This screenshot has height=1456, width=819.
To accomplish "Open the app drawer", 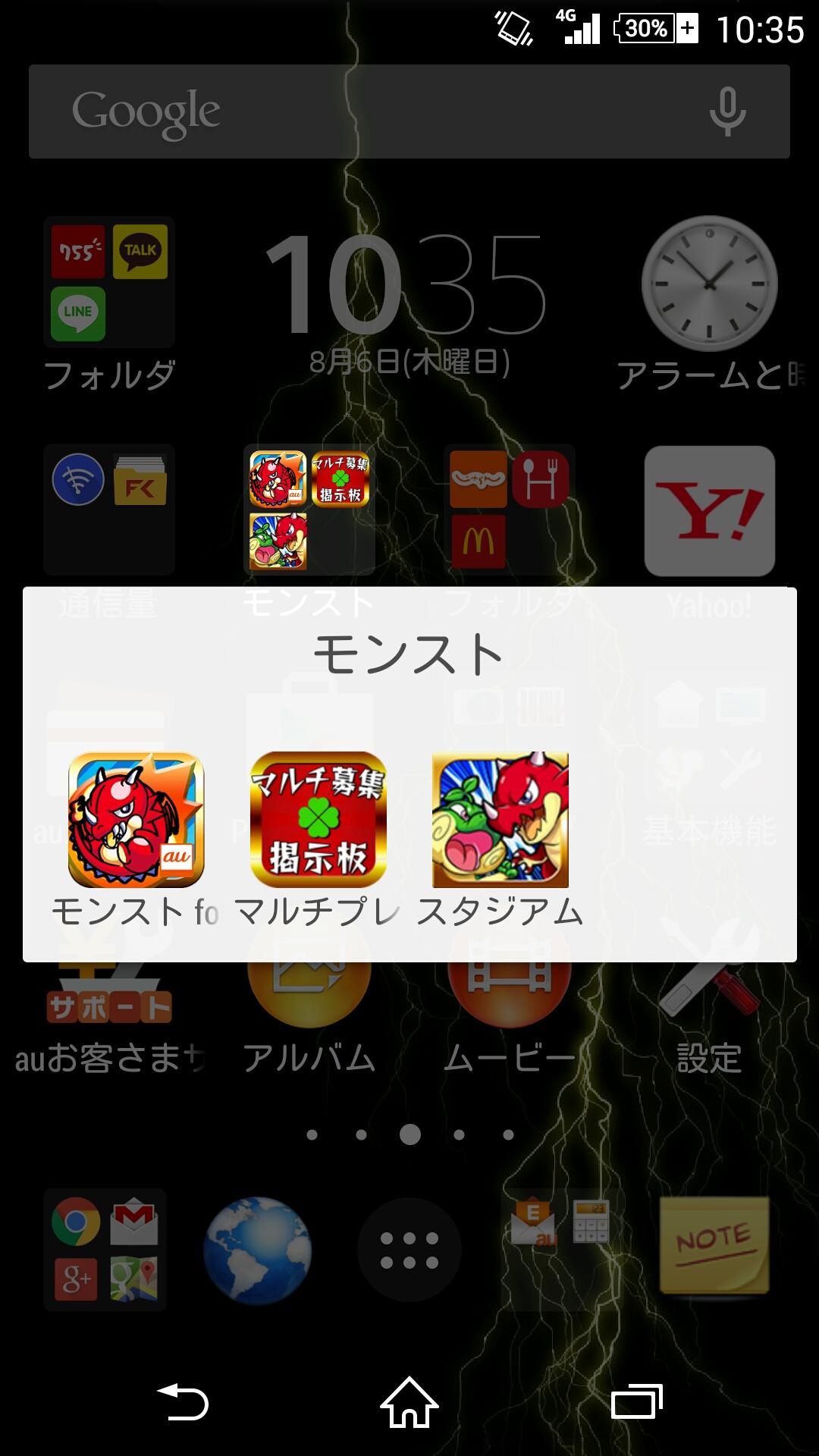I will click(409, 1250).
